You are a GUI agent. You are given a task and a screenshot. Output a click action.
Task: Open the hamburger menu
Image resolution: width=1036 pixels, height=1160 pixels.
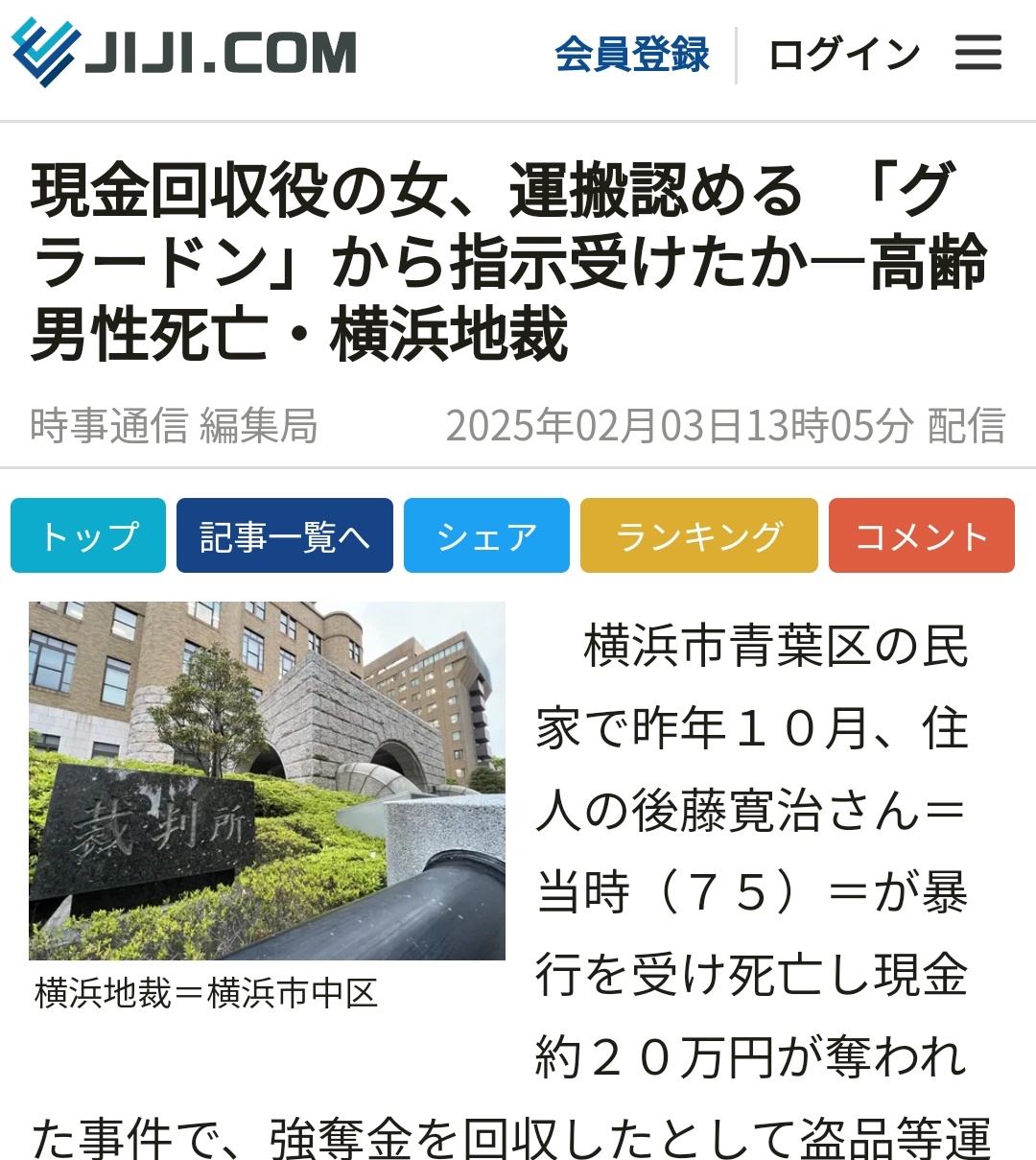[x=977, y=53]
